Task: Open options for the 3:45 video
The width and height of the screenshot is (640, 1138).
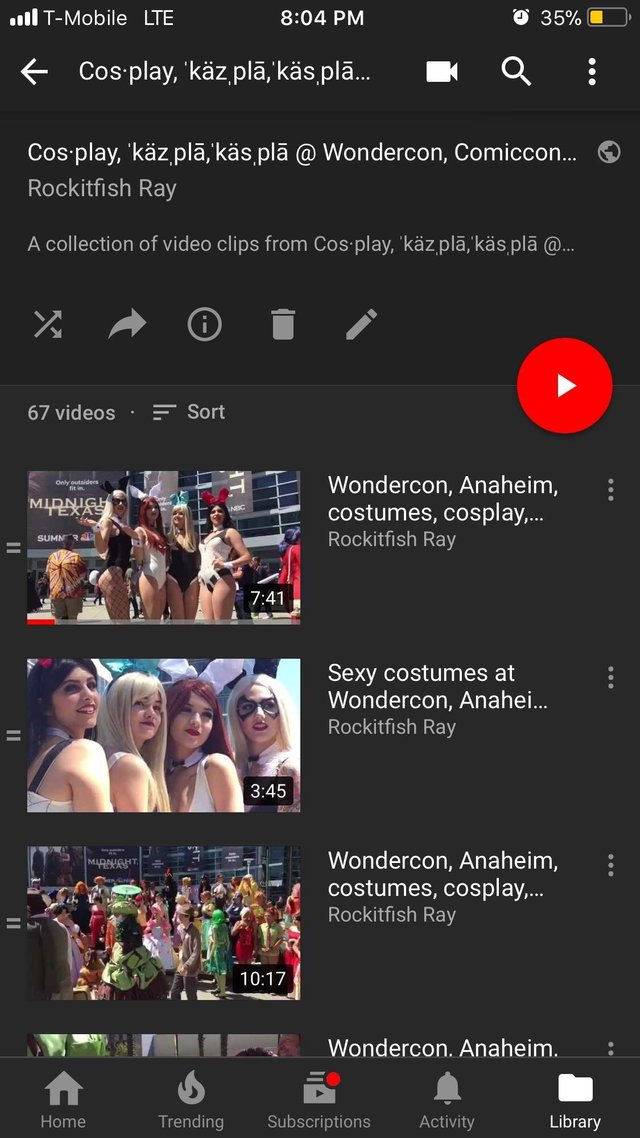Action: click(610, 677)
